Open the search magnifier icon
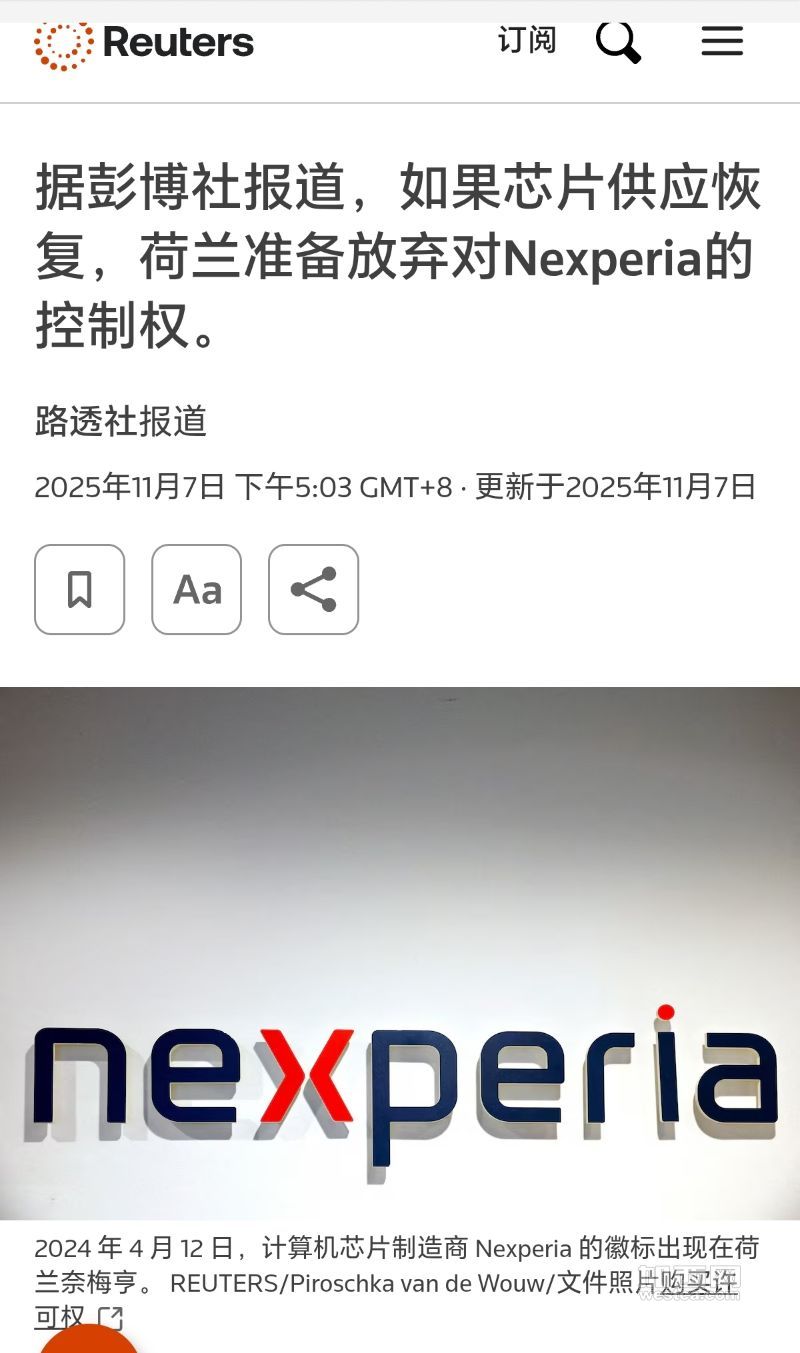The width and height of the screenshot is (800, 1353). point(617,42)
